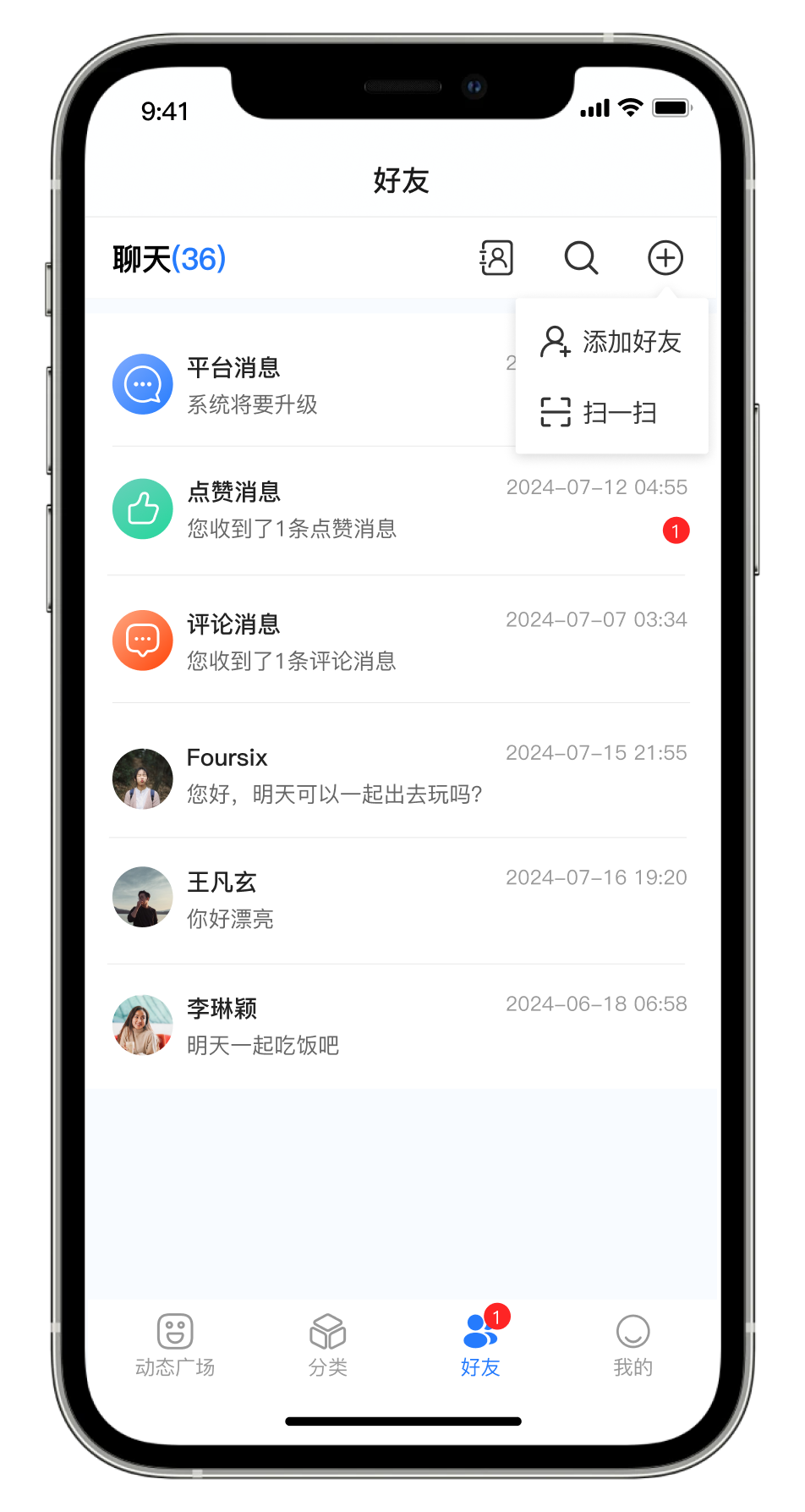
Task: Select the 好友 tab
Action: point(480,1345)
